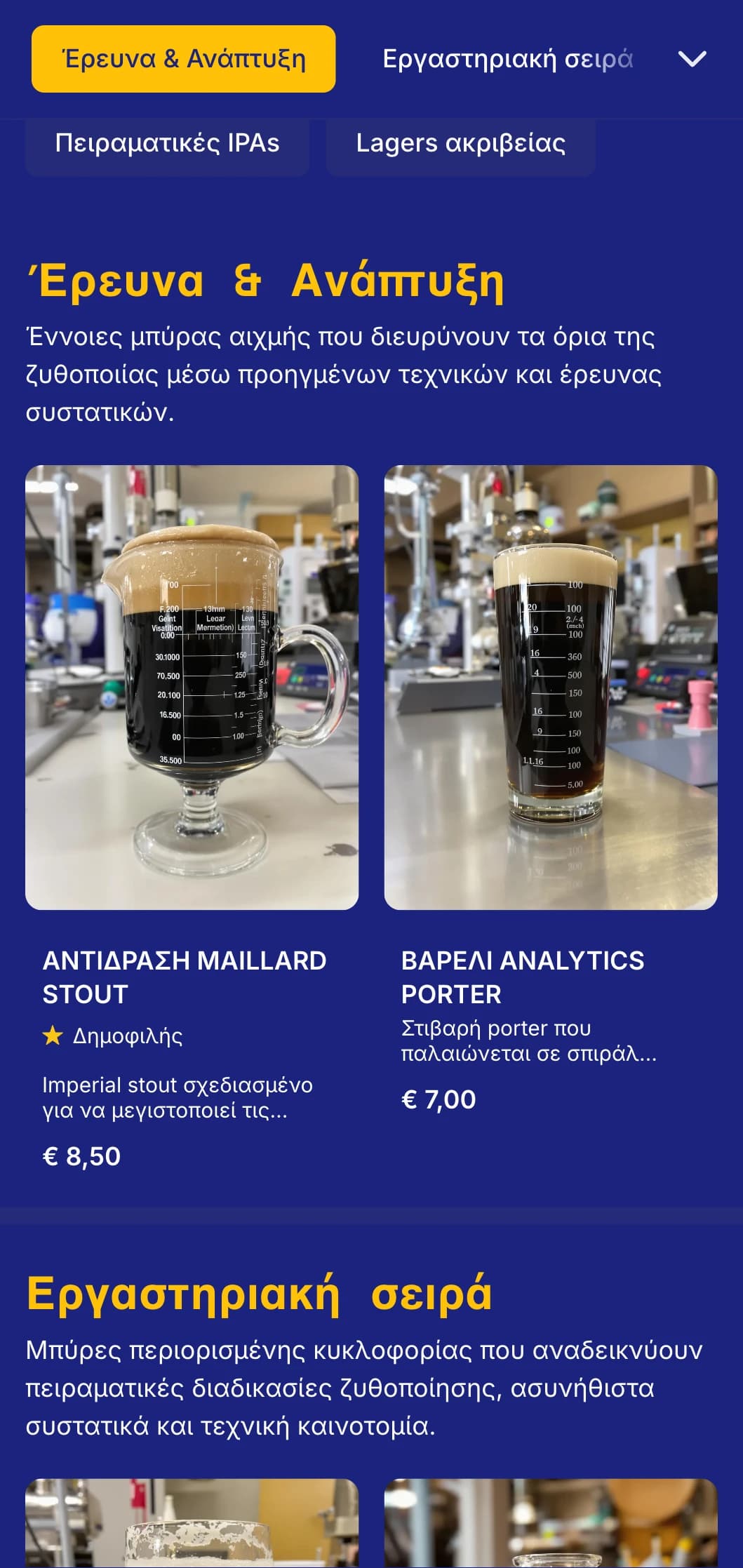
Task: Jump to the Lagers ακριβείας category
Action: pos(460,144)
